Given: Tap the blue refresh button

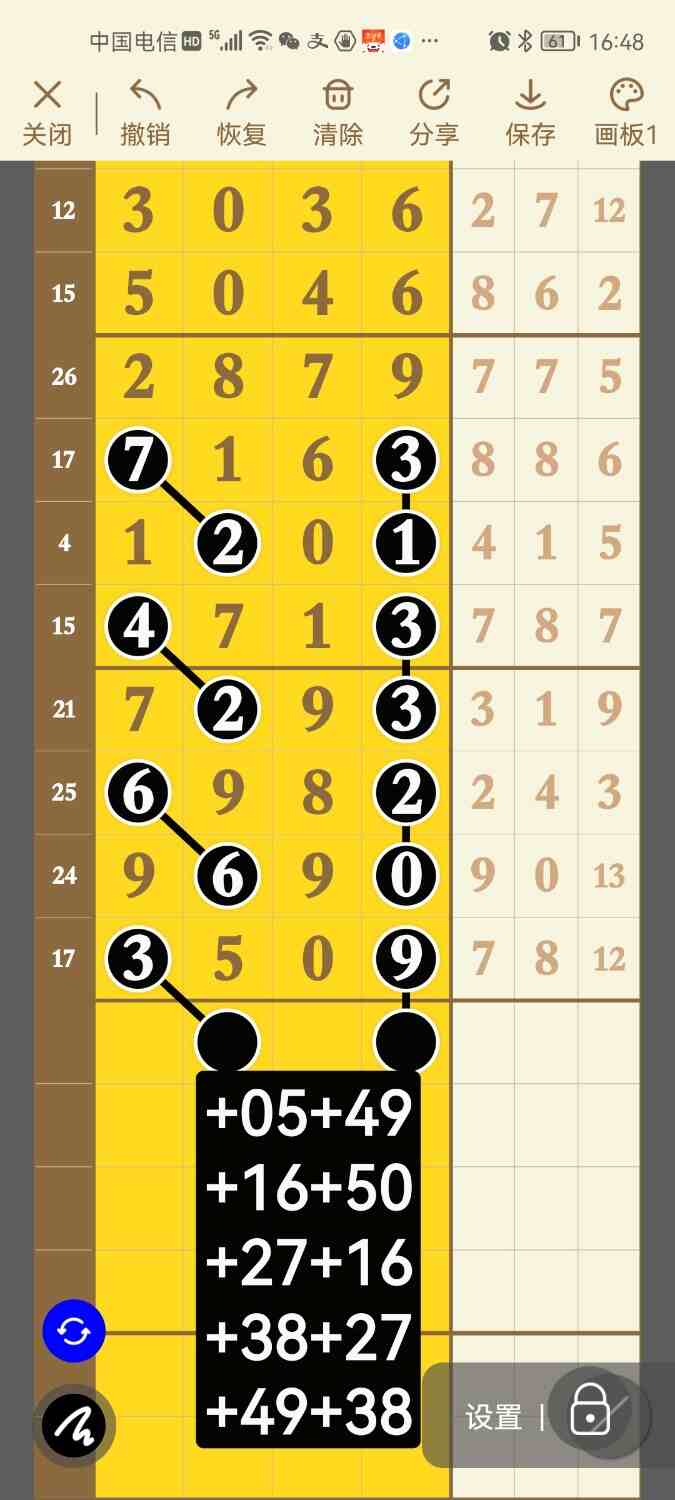Looking at the screenshot, I should pos(74,1332).
